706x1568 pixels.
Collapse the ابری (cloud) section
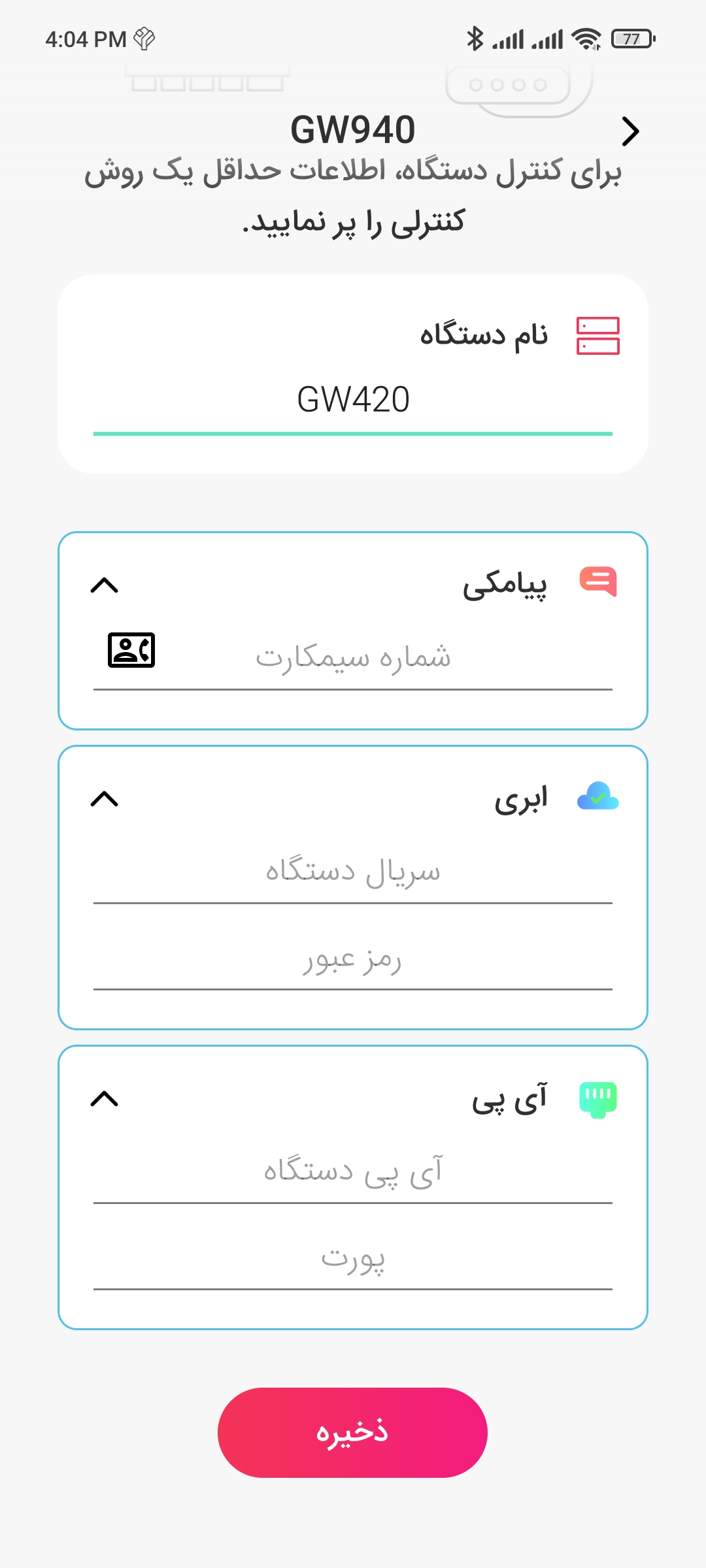tap(105, 799)
